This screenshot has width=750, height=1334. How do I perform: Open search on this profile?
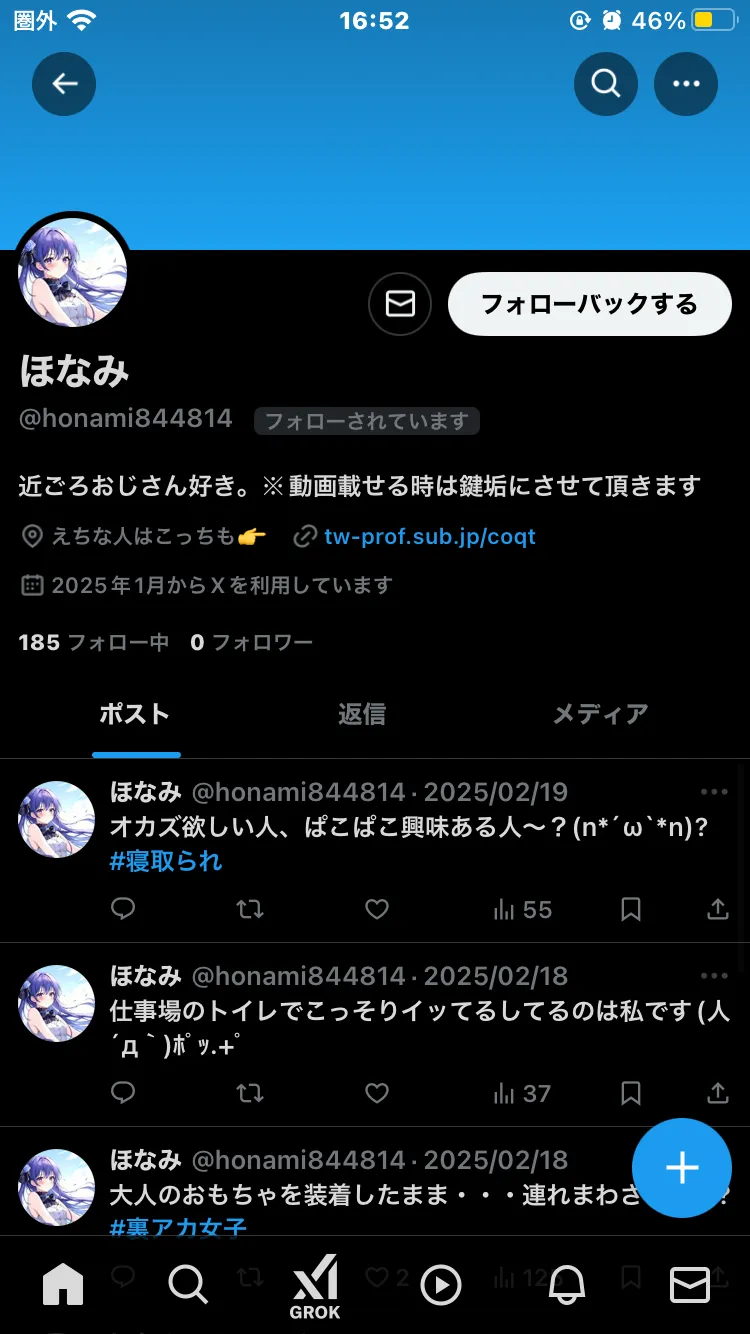click(x=605, y=84)
